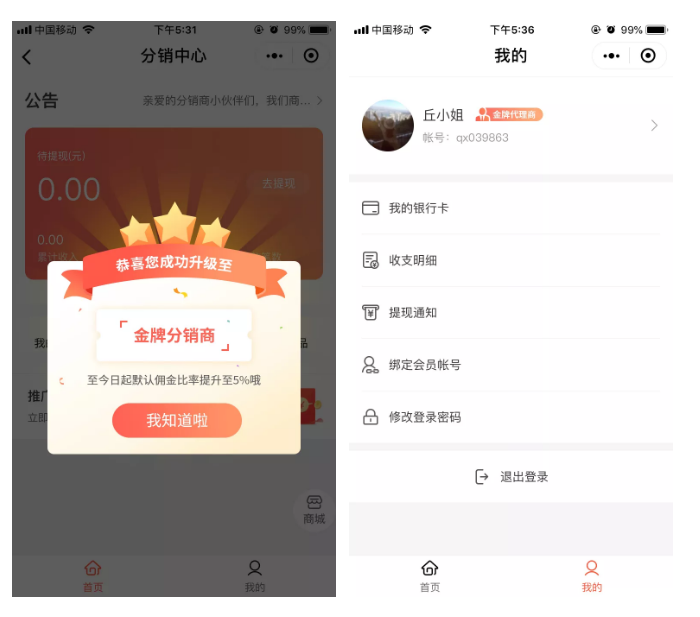The width and height of the screenshot is (700, 617).
Task: View 收支明细 records
Action: pyautogui.click(x=510, y=260)
